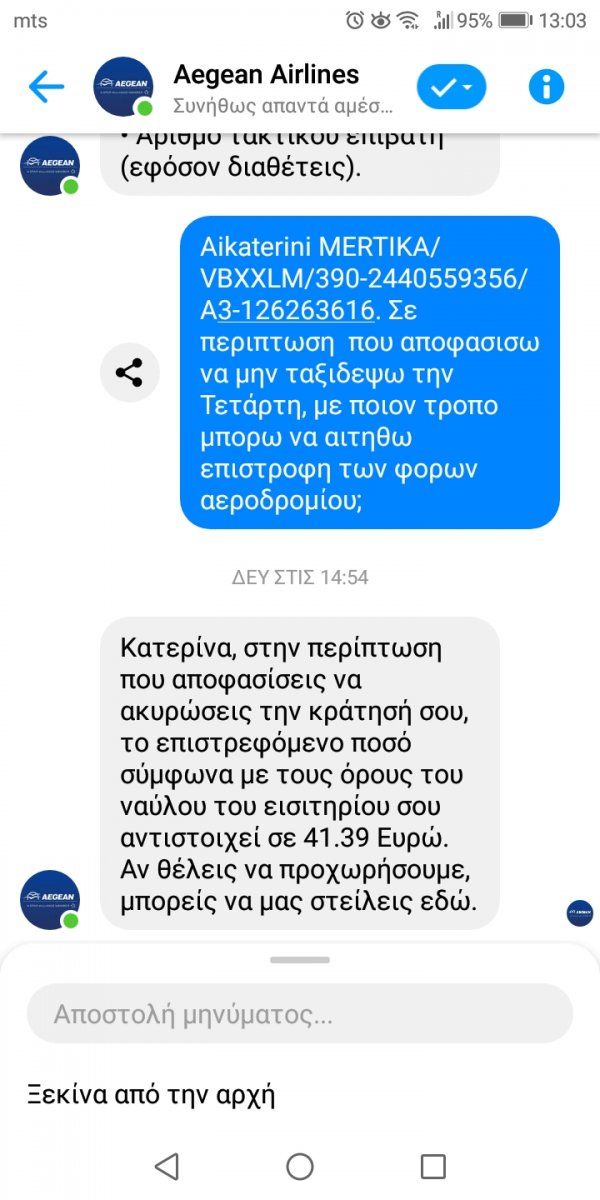This screenshot has width=600, height=1200.
Task: Open conversation info for Aegean Airlines
Action: pyautogui.click(x=546, y=88)
